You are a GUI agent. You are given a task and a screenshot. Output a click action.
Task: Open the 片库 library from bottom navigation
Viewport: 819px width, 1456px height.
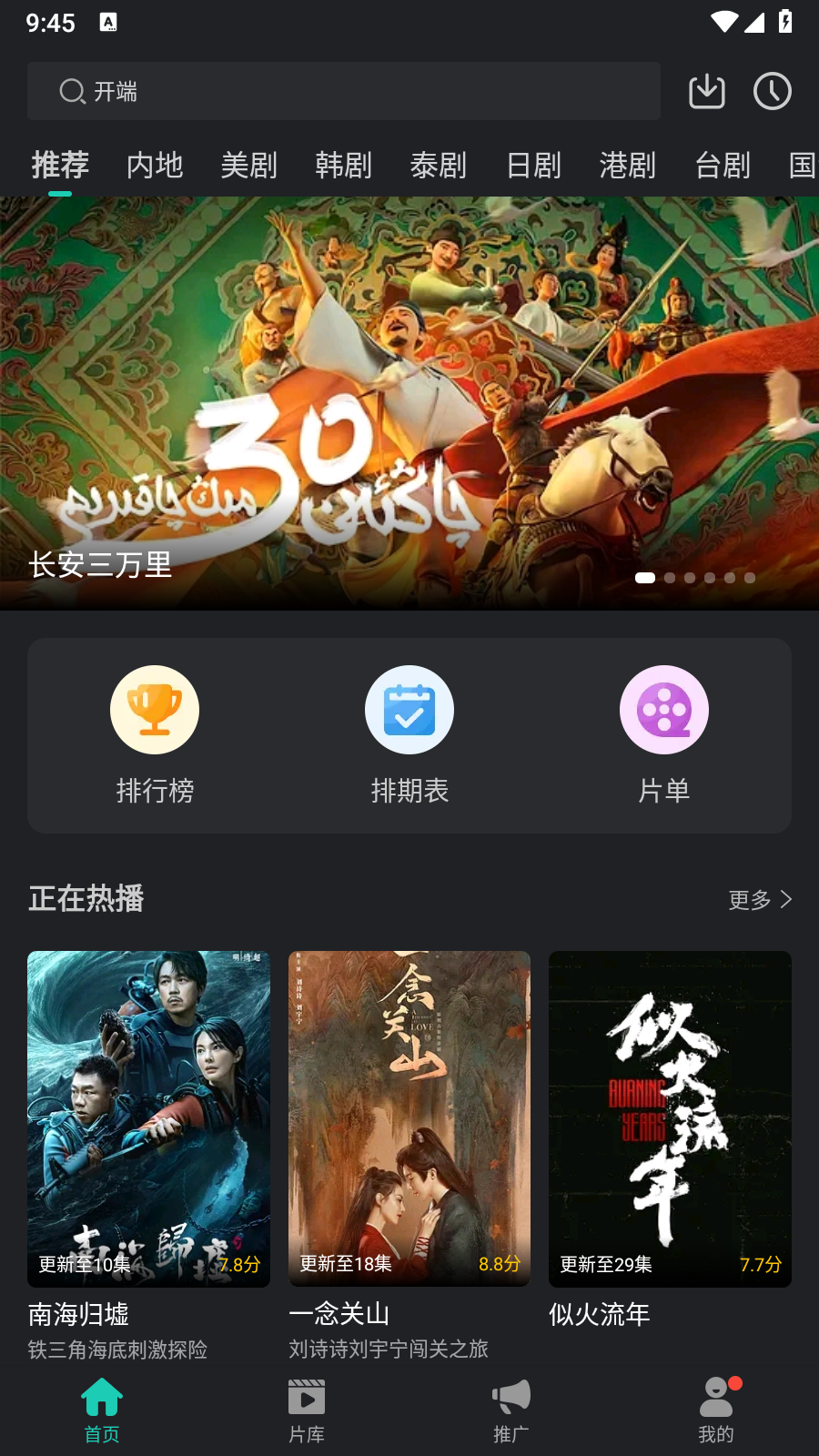coord(307,1409)
